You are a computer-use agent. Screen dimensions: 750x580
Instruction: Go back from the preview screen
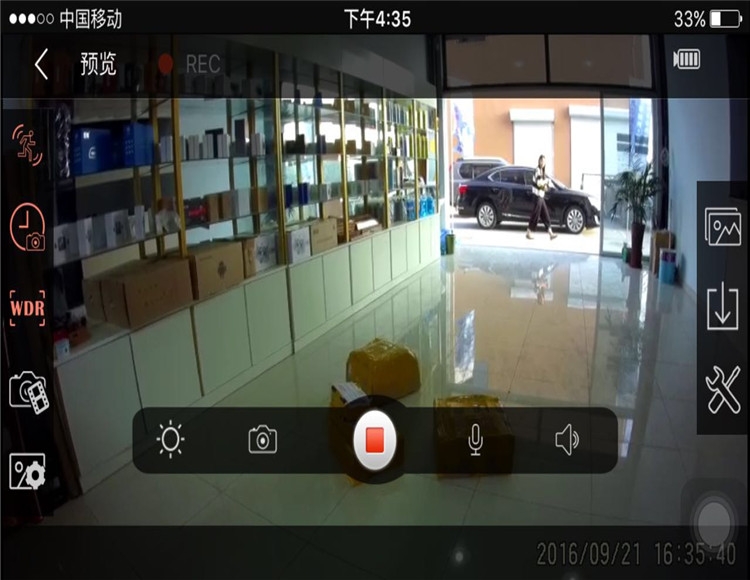point(41,65)
